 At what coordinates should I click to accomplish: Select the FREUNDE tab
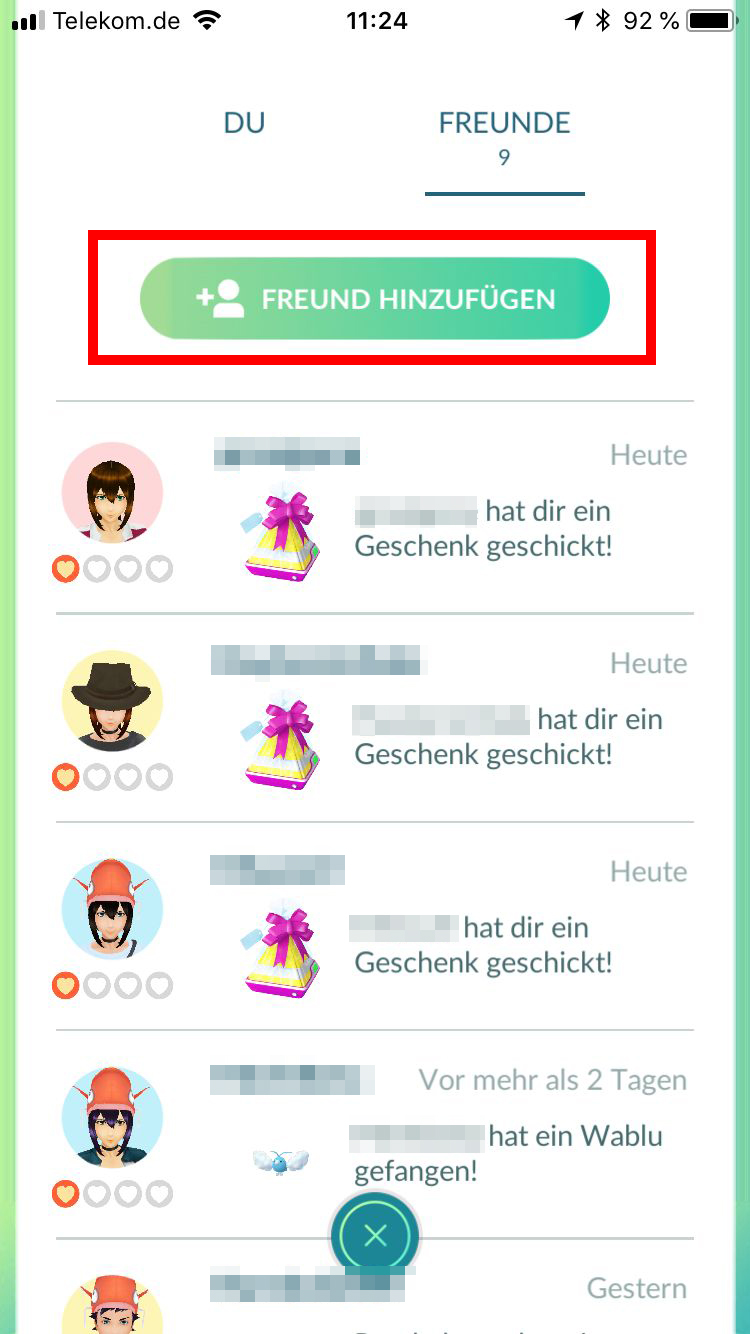[x=504, y=137]
